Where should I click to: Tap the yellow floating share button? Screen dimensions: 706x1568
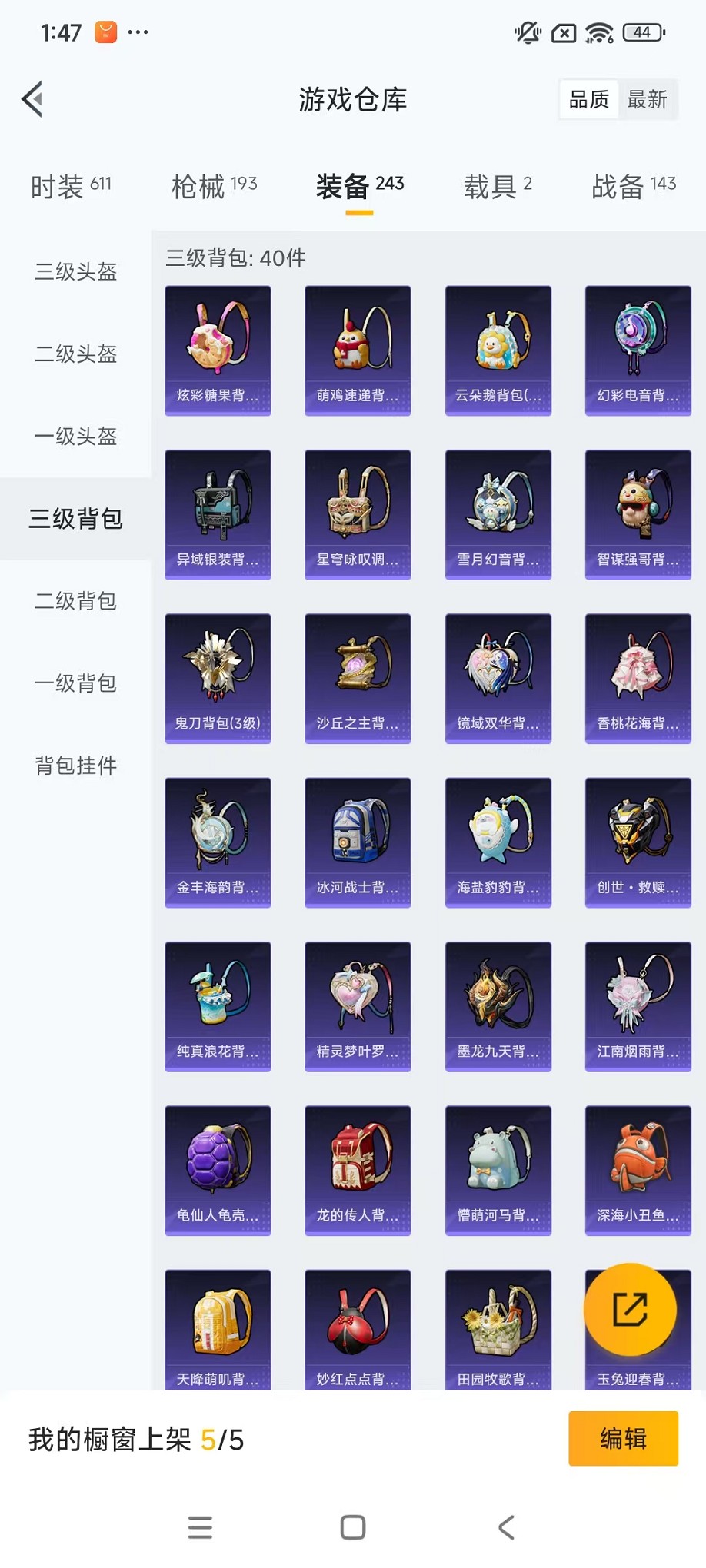pos(630,1310)
